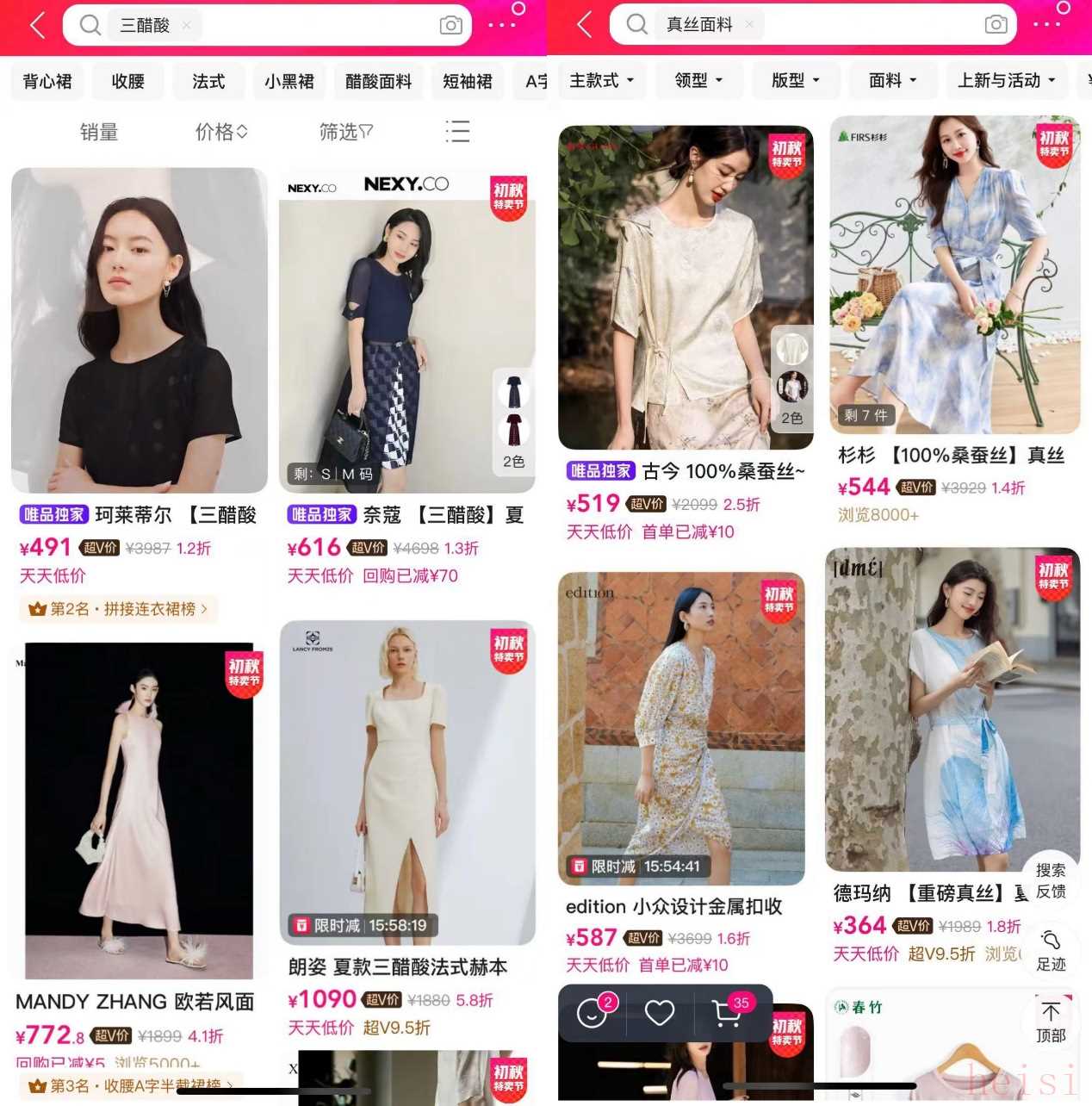Viewport: 1092px width, 1106px height.
Task: Open 足迹 browsing history
Action: [x=1051, y=951]
